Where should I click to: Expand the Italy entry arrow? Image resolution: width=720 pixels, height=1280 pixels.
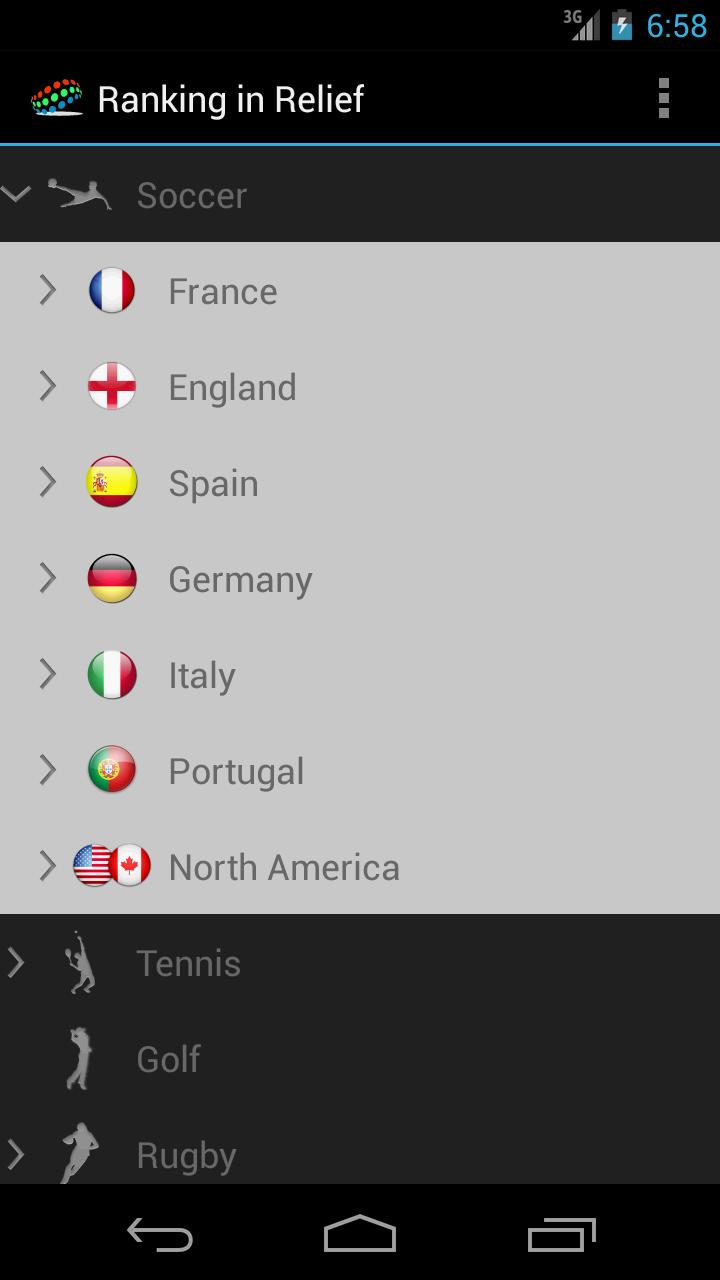pyautogui.click(x=47, y=674)
